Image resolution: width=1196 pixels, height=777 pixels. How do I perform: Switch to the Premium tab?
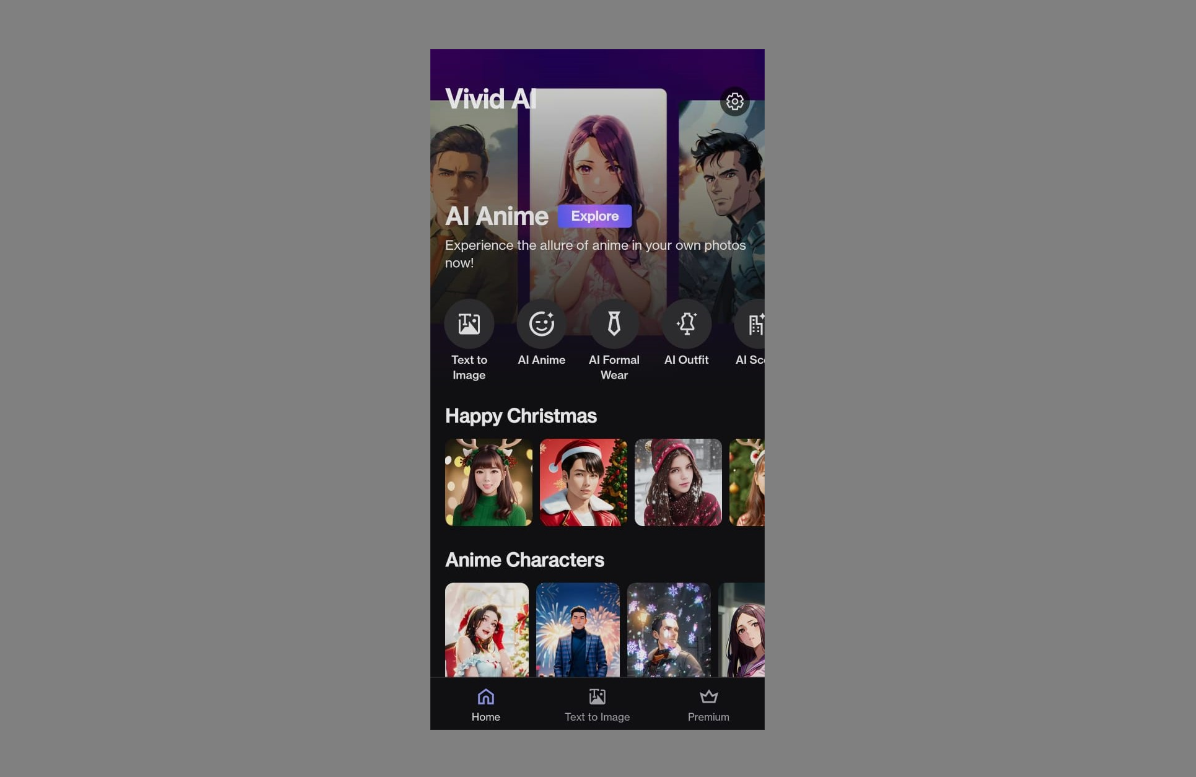click(708, 704)
